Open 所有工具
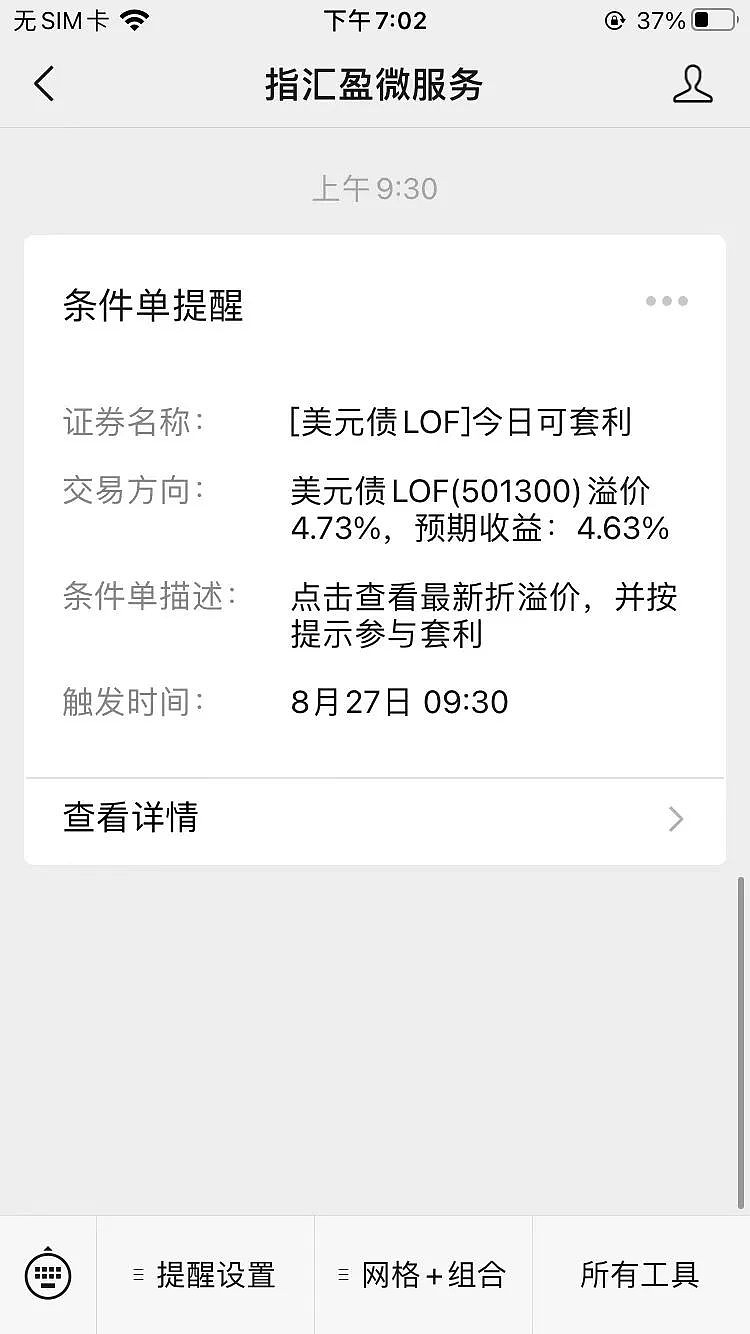Screen dimensions: 750x1334 [x=641, y=1275]
